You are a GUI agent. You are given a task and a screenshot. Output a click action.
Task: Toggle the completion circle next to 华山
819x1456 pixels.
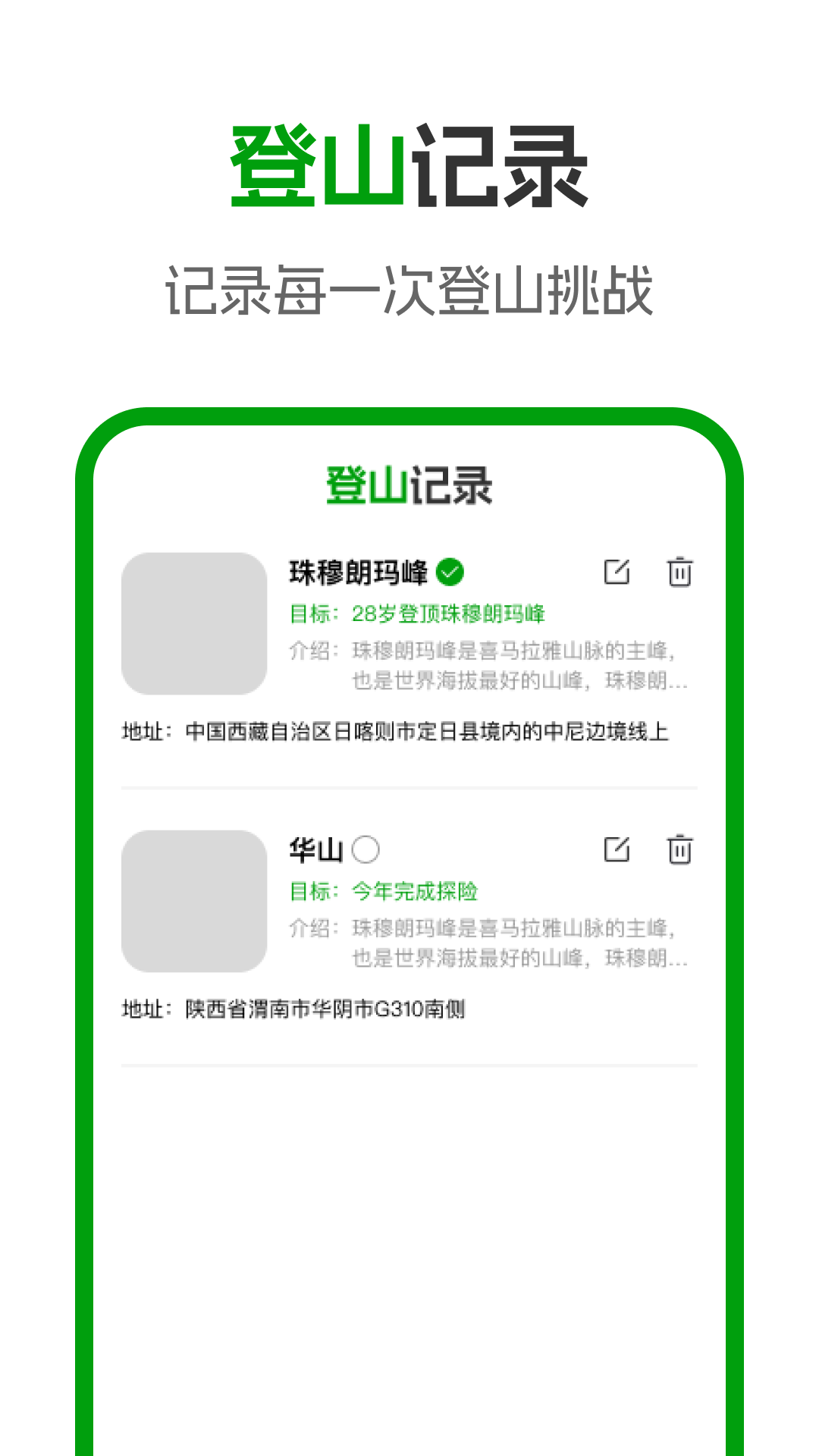point(368,849)
